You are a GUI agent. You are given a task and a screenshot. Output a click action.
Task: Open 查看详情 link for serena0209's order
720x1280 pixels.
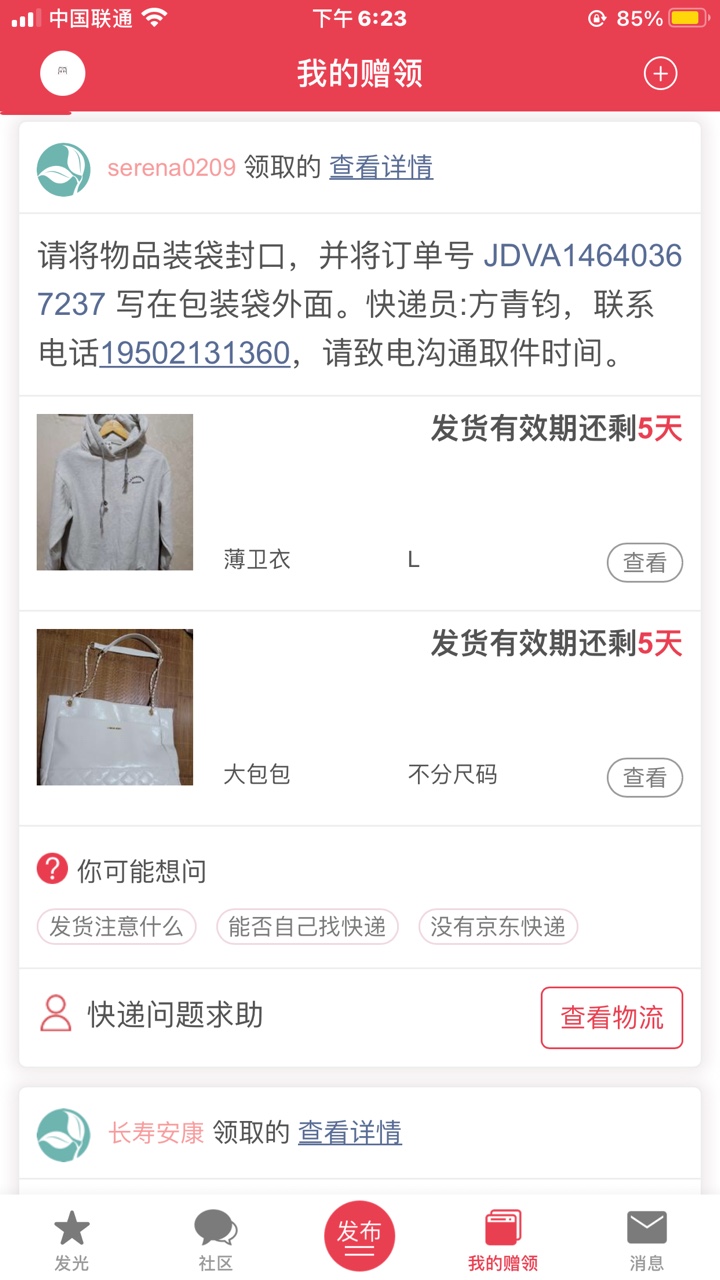click(x=381, y=167)
